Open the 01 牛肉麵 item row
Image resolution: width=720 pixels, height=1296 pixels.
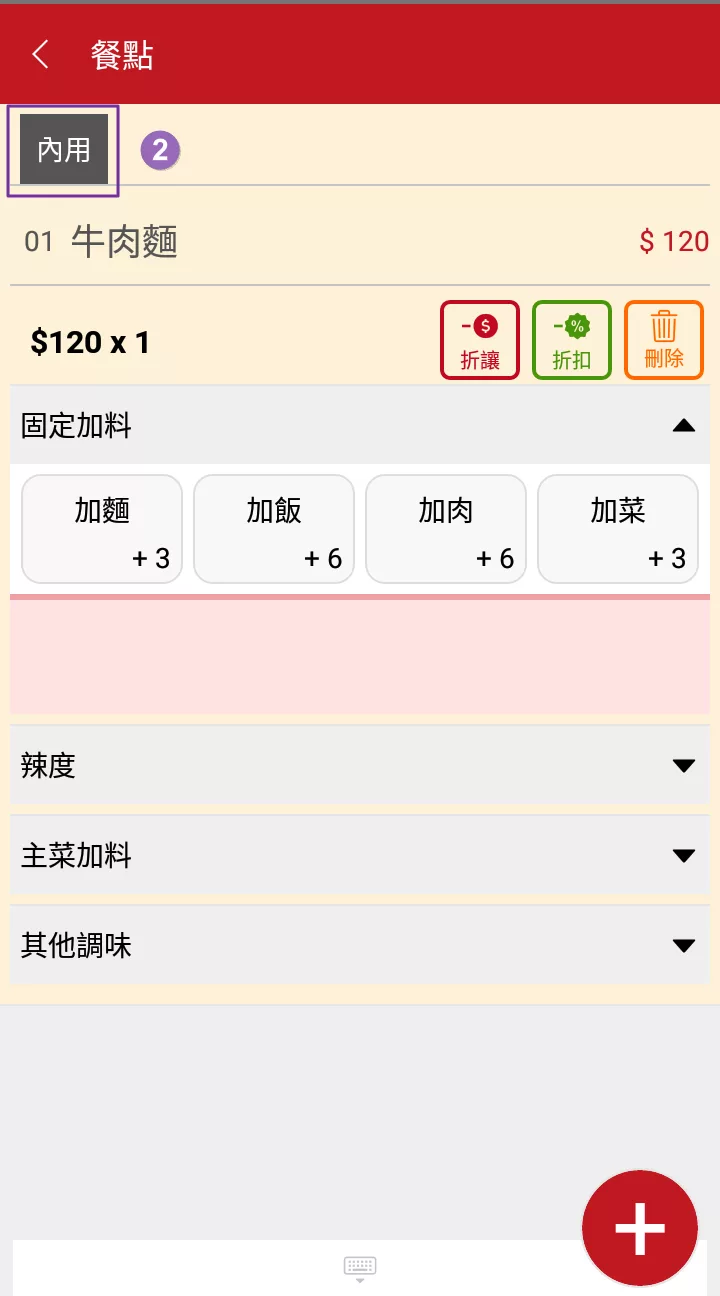[360, 241]
